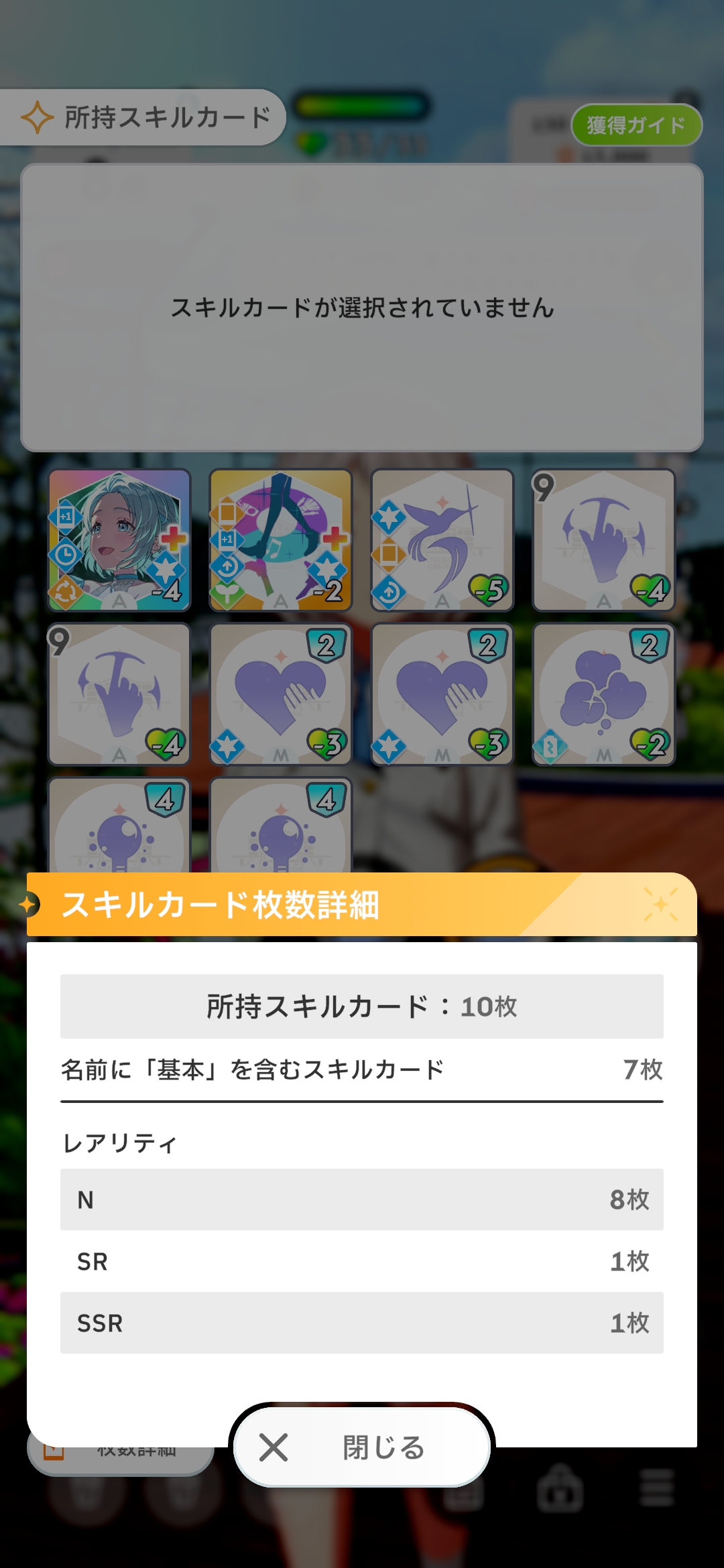The image size is (724, 1568).
Task: Close the skill card count dialog
Action: click(362, 1447)
